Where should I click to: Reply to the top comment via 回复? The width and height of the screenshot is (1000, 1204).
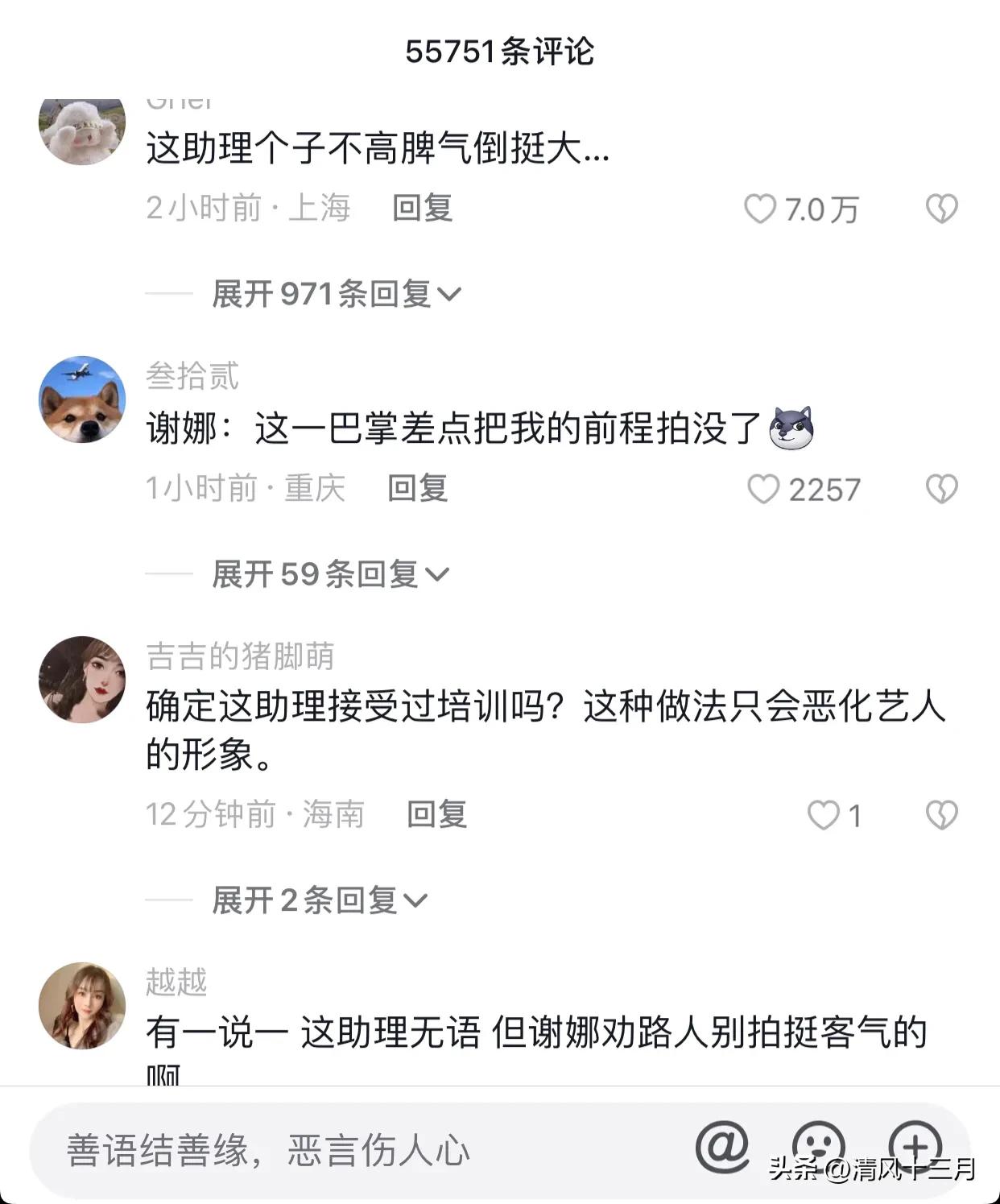tap(422, 209)
